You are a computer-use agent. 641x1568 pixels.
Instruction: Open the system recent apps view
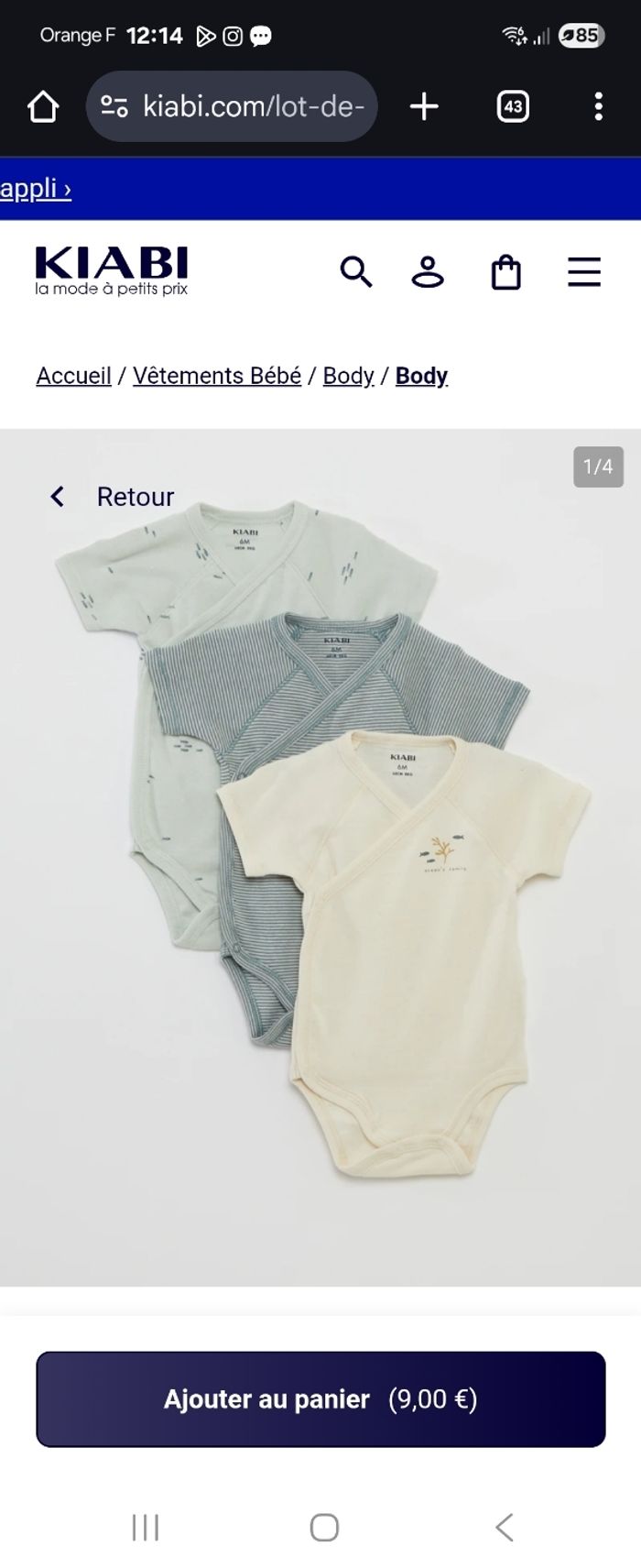click(146, 1528)
